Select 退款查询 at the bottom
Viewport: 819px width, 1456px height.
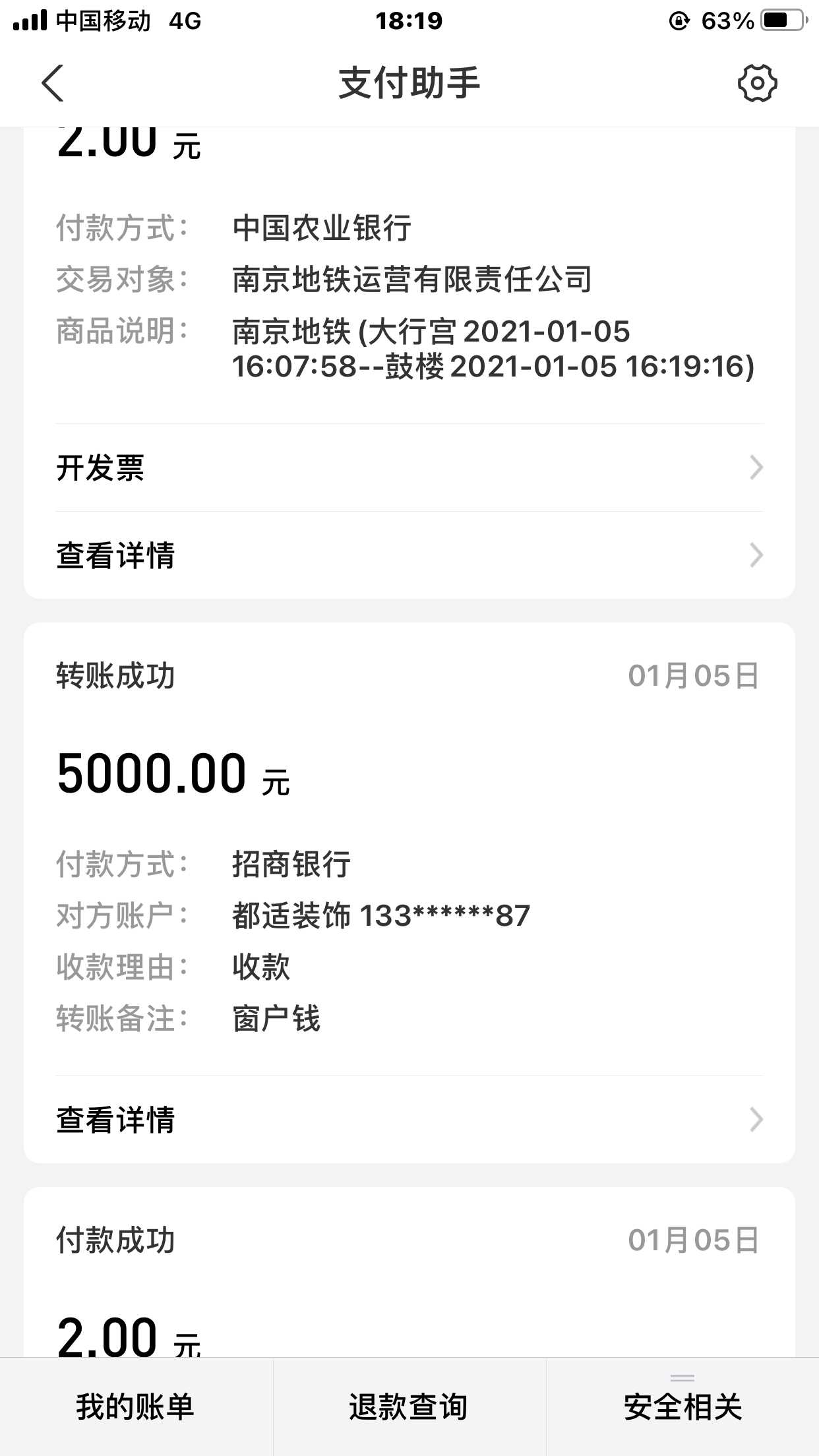point(409,1407)
